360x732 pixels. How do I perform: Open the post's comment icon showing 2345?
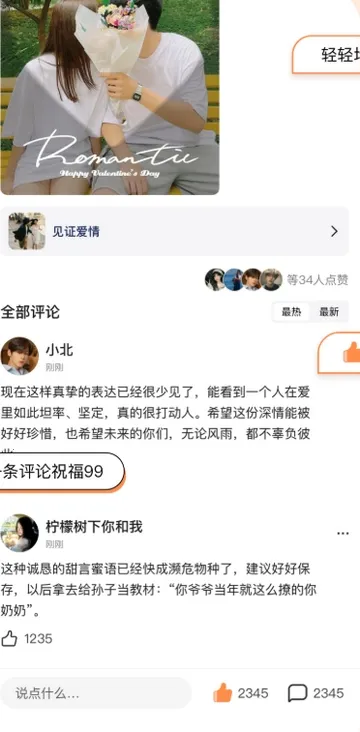[x=297, y=693]
